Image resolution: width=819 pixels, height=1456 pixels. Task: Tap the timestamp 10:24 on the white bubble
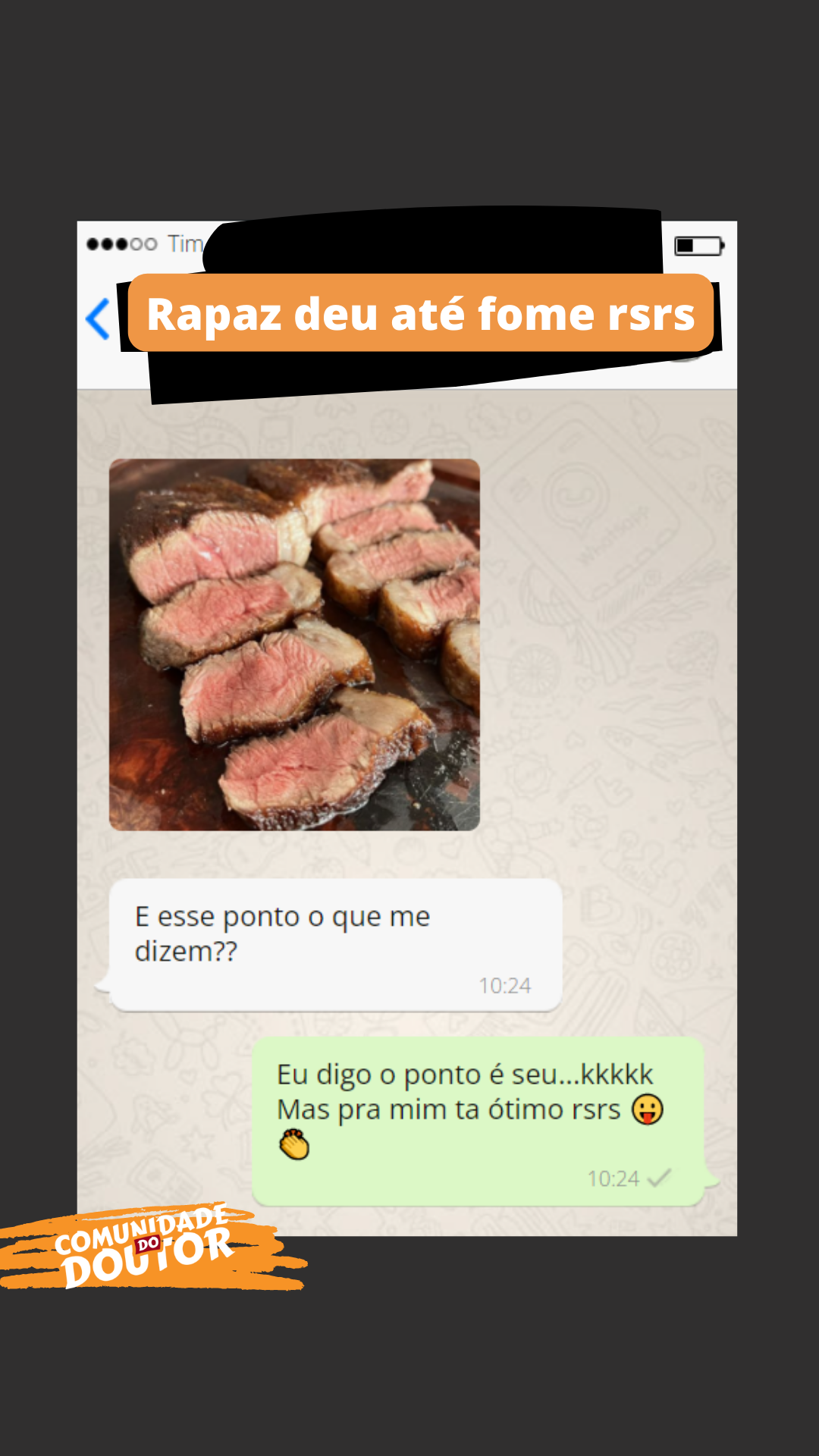(504, 986)
